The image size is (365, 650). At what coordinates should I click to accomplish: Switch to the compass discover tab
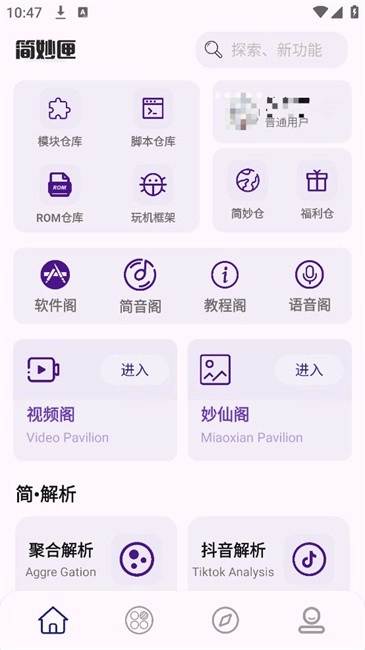(x=225, y=620)
